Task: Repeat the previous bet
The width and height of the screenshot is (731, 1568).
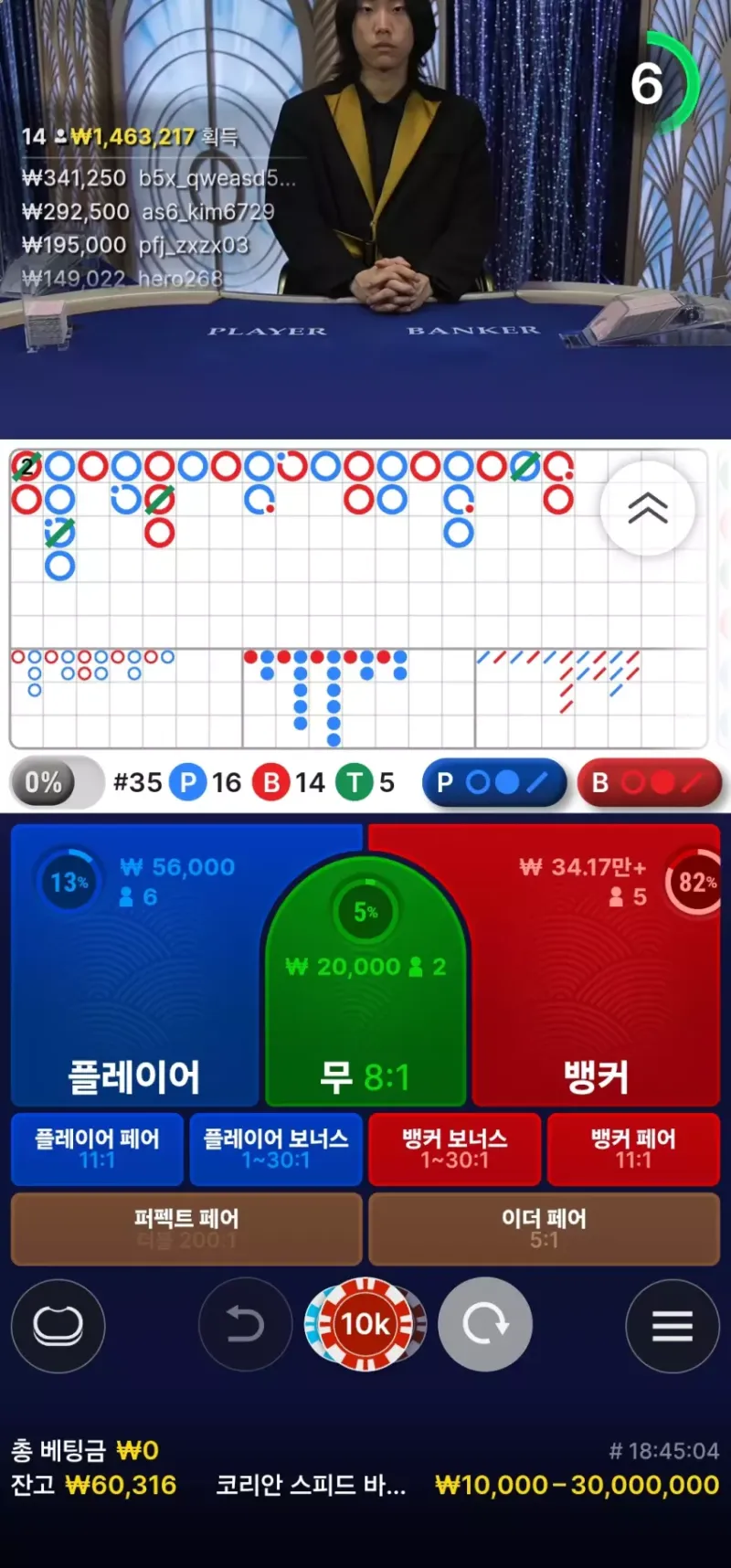Action: coord(485,1324)
